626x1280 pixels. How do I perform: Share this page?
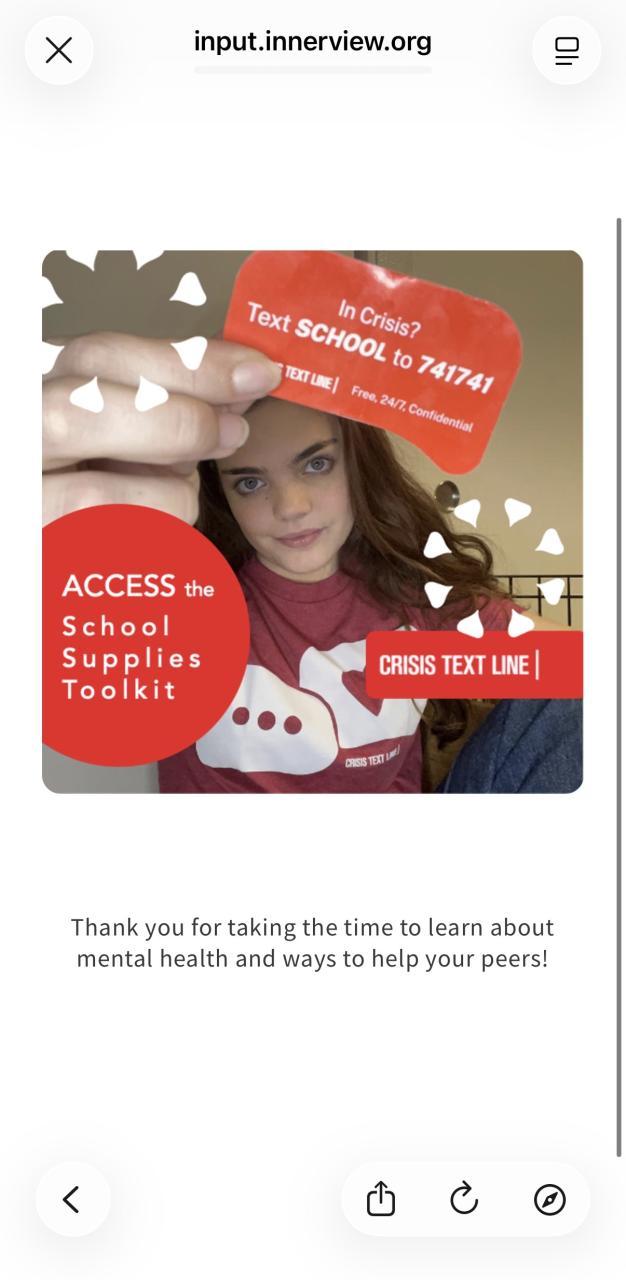click(x=381, y=1199)
